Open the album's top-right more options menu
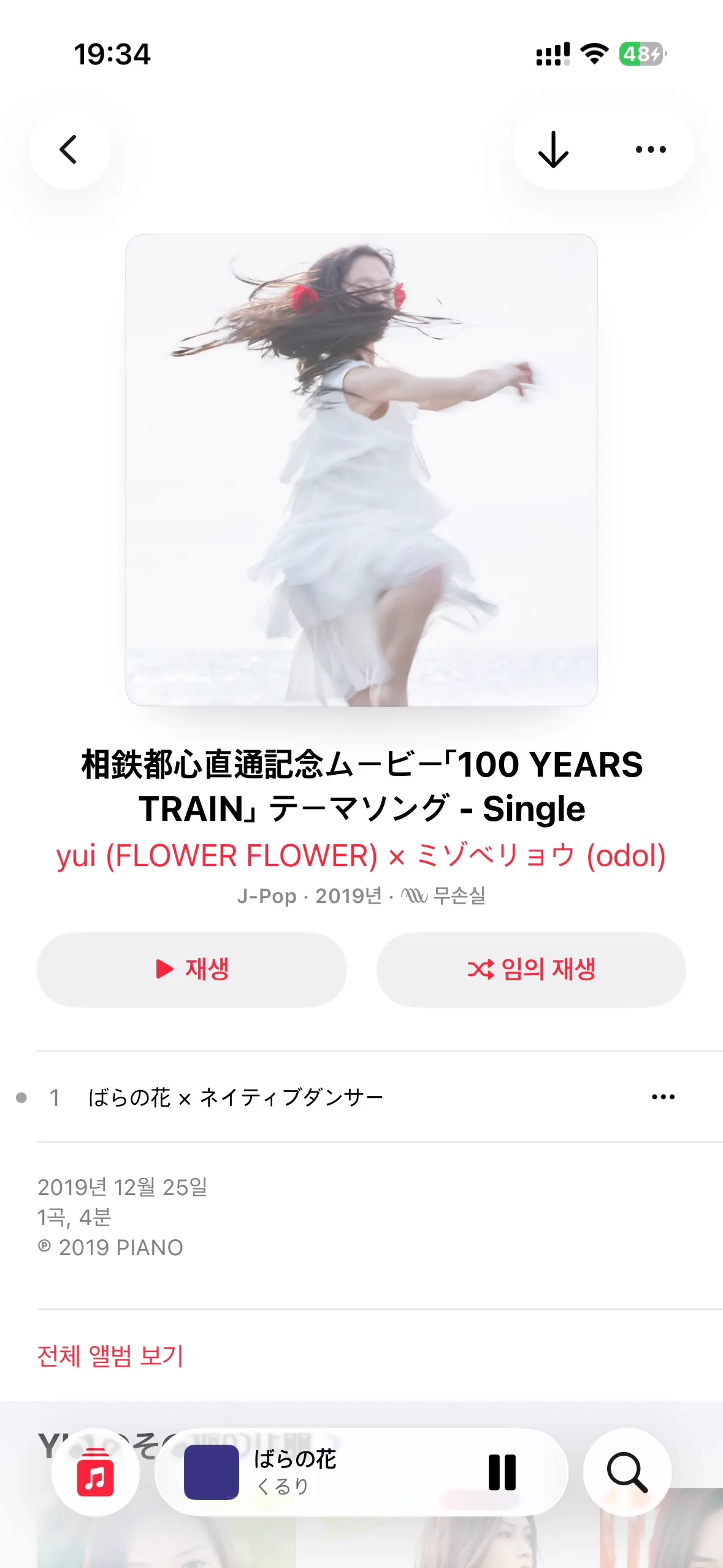The height and width of the screenshot is (1568, 723). [651, 149]
